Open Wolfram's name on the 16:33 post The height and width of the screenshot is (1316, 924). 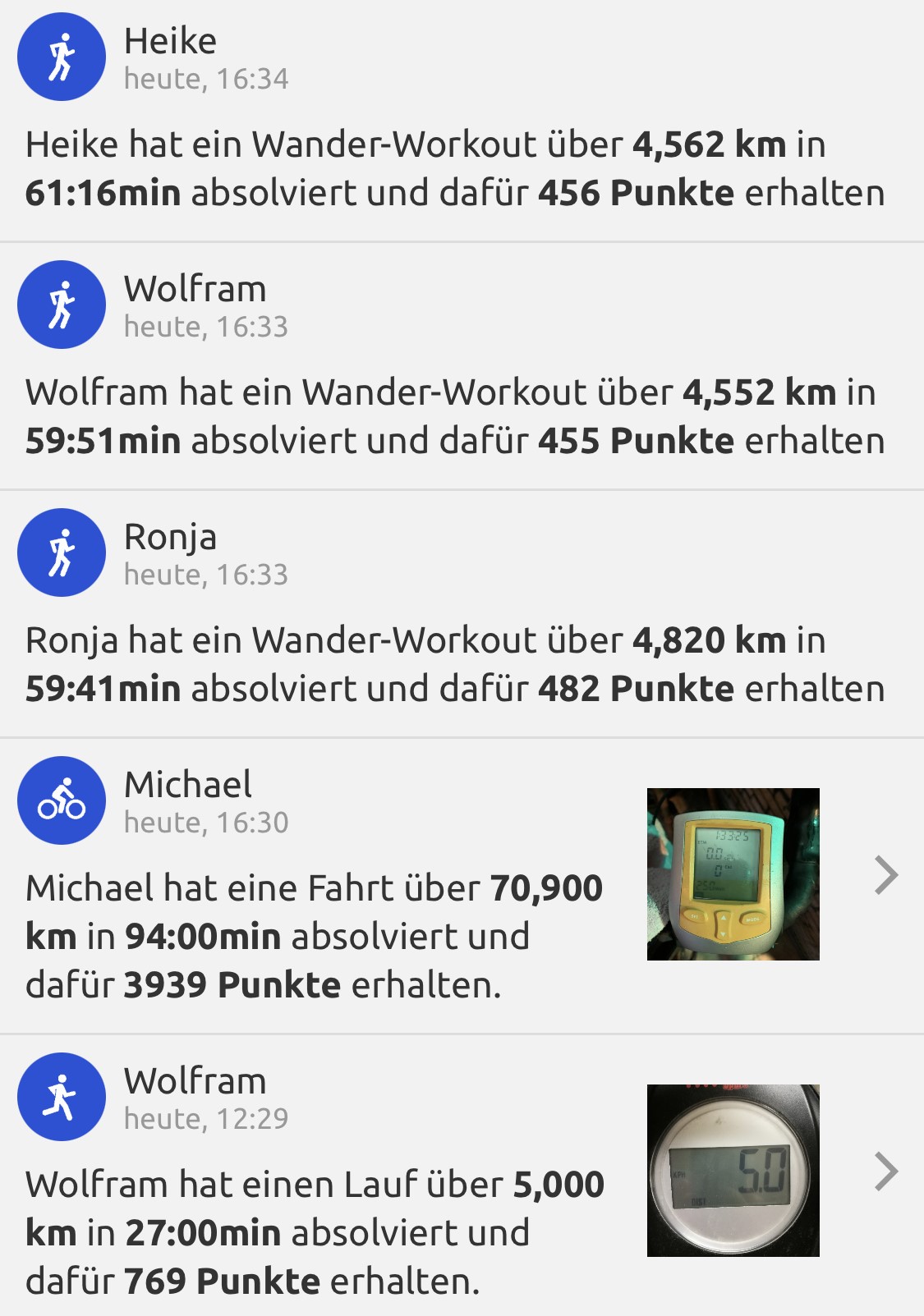195,289
